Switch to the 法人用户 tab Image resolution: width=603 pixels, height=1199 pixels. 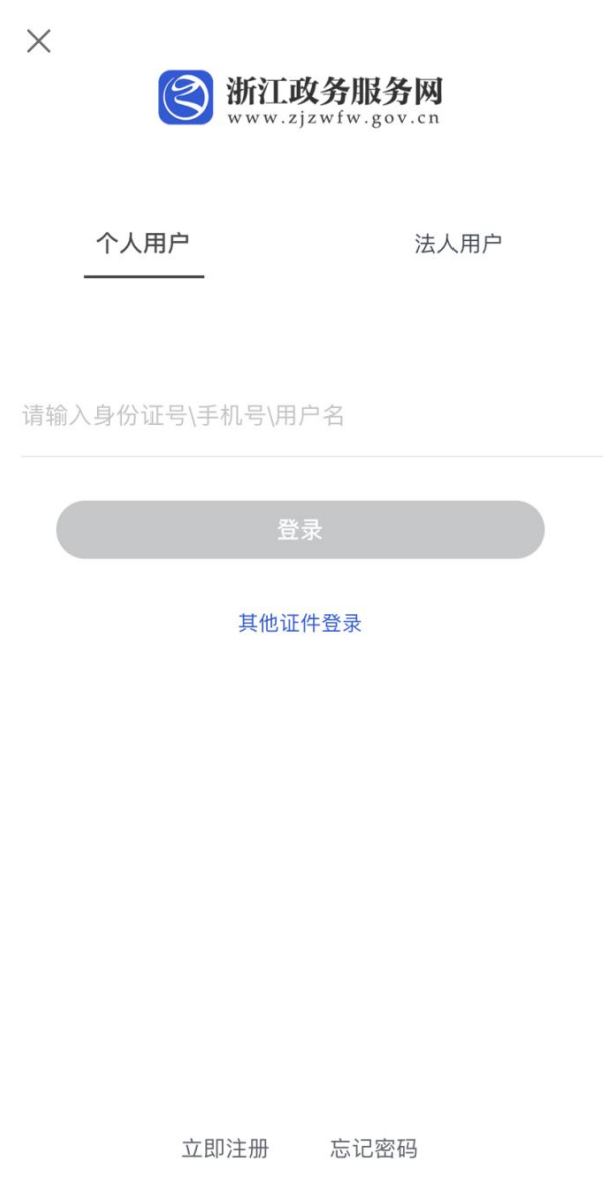pos(458,244)
